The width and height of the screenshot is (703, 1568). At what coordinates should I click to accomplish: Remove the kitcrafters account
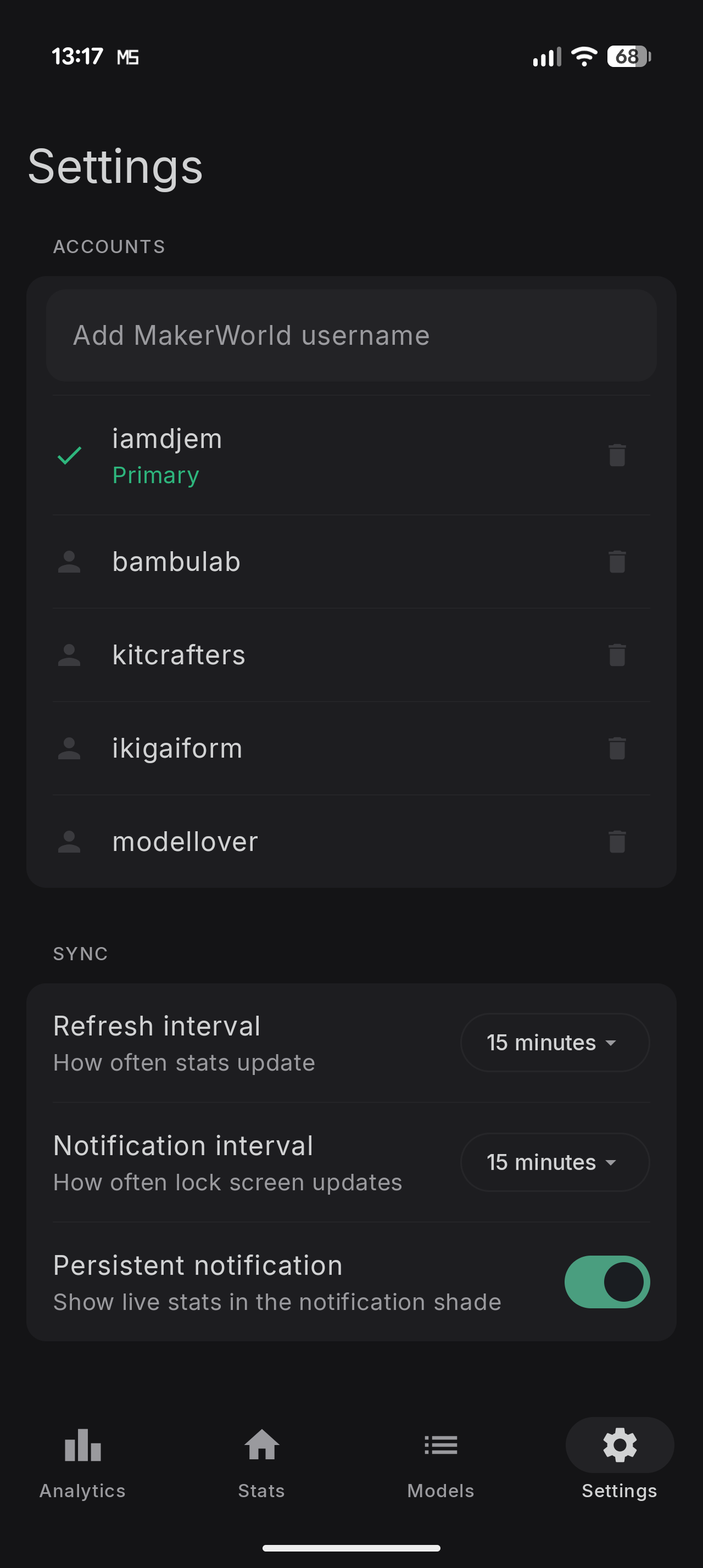[617, 655]
